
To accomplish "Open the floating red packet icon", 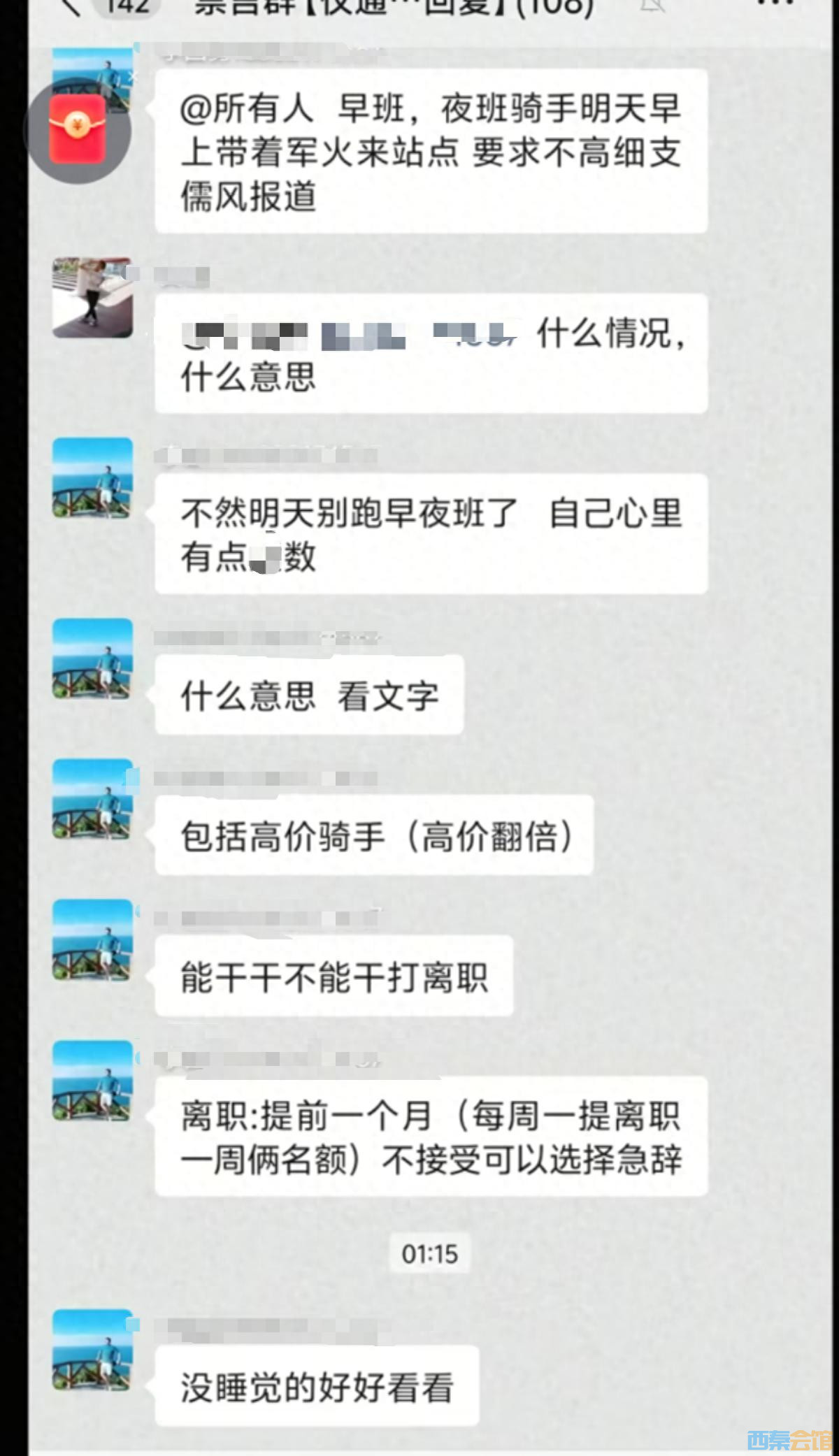I will [x=78, y=130].
